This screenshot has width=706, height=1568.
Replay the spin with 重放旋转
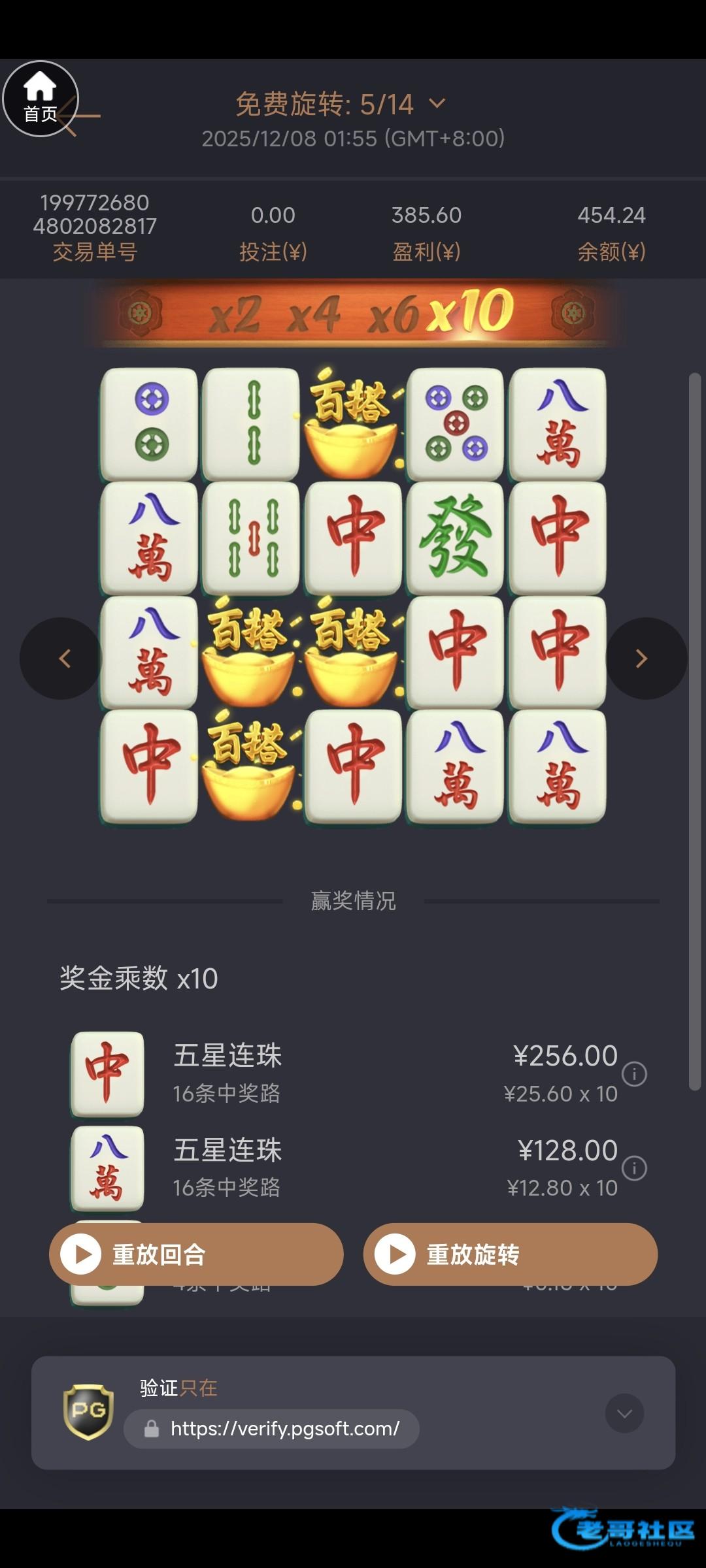pyautogui.click(x=510, y=1254)
